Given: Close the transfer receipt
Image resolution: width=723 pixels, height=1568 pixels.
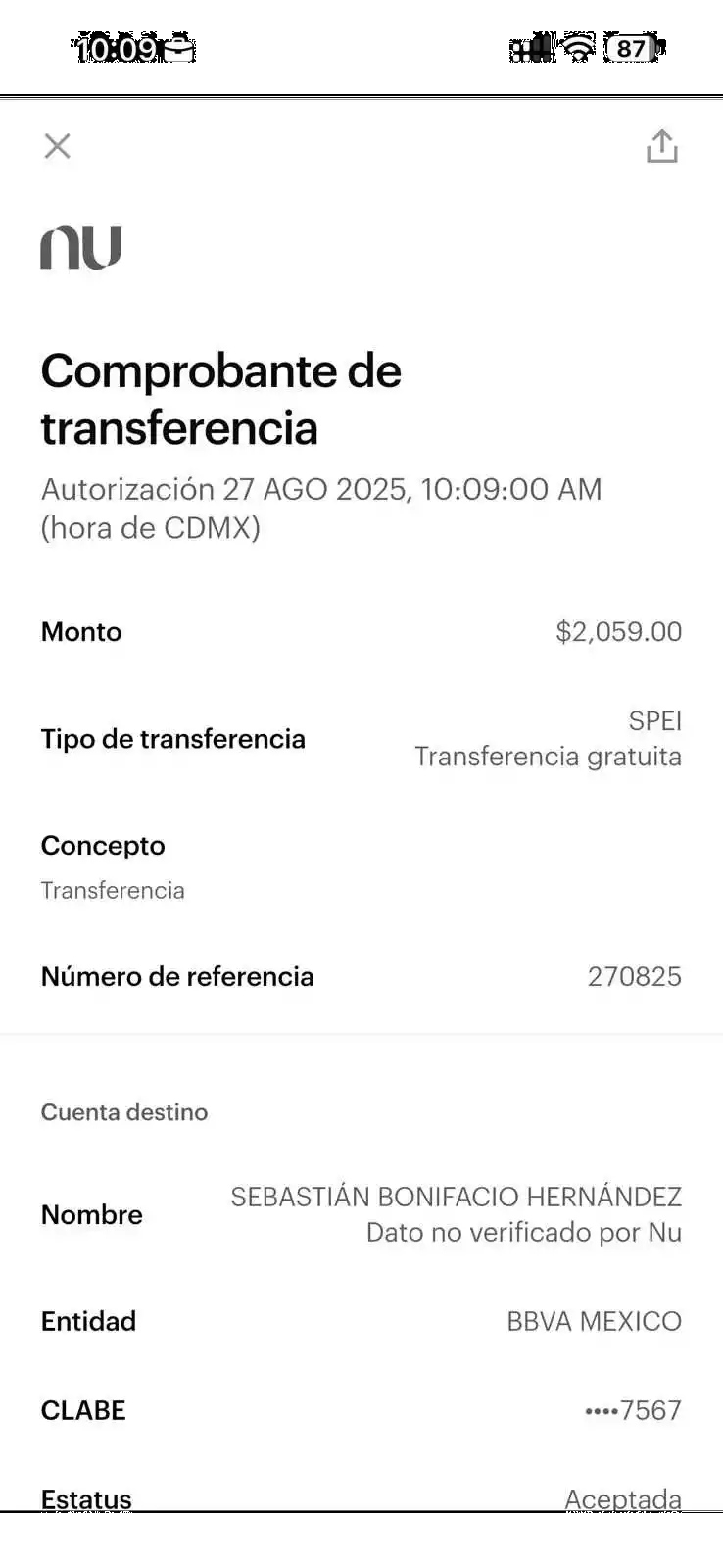Looking at the screenshot, I should click(x=58, y=146).
